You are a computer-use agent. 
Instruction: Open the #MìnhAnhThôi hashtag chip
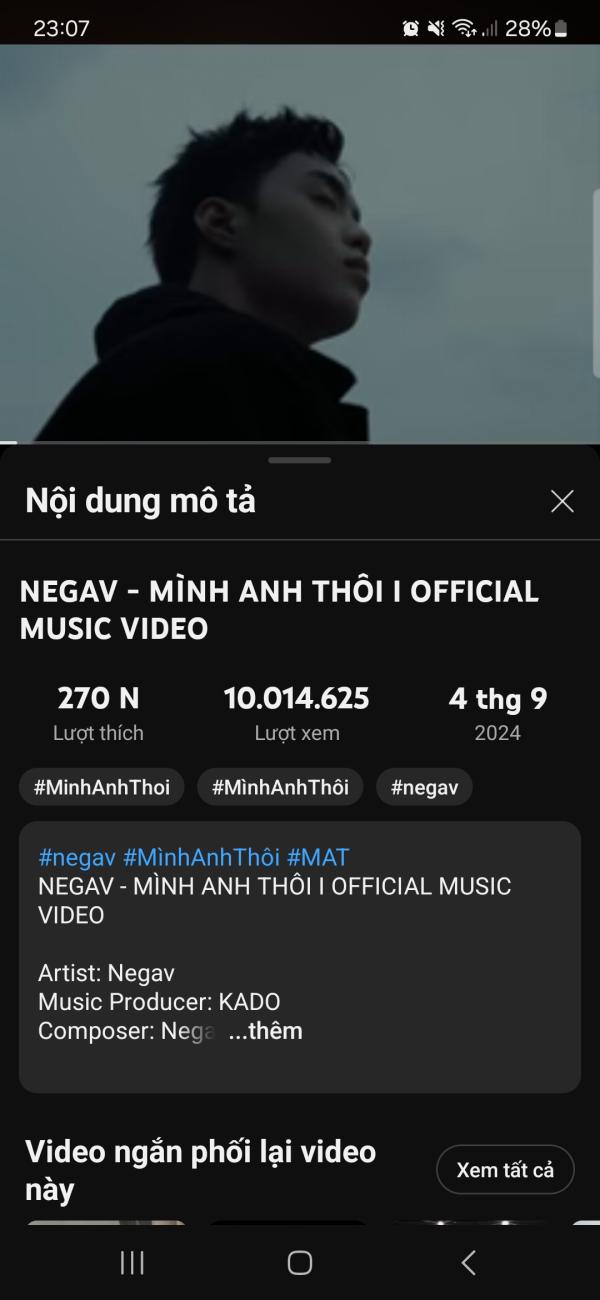click(x=280, y=787)
